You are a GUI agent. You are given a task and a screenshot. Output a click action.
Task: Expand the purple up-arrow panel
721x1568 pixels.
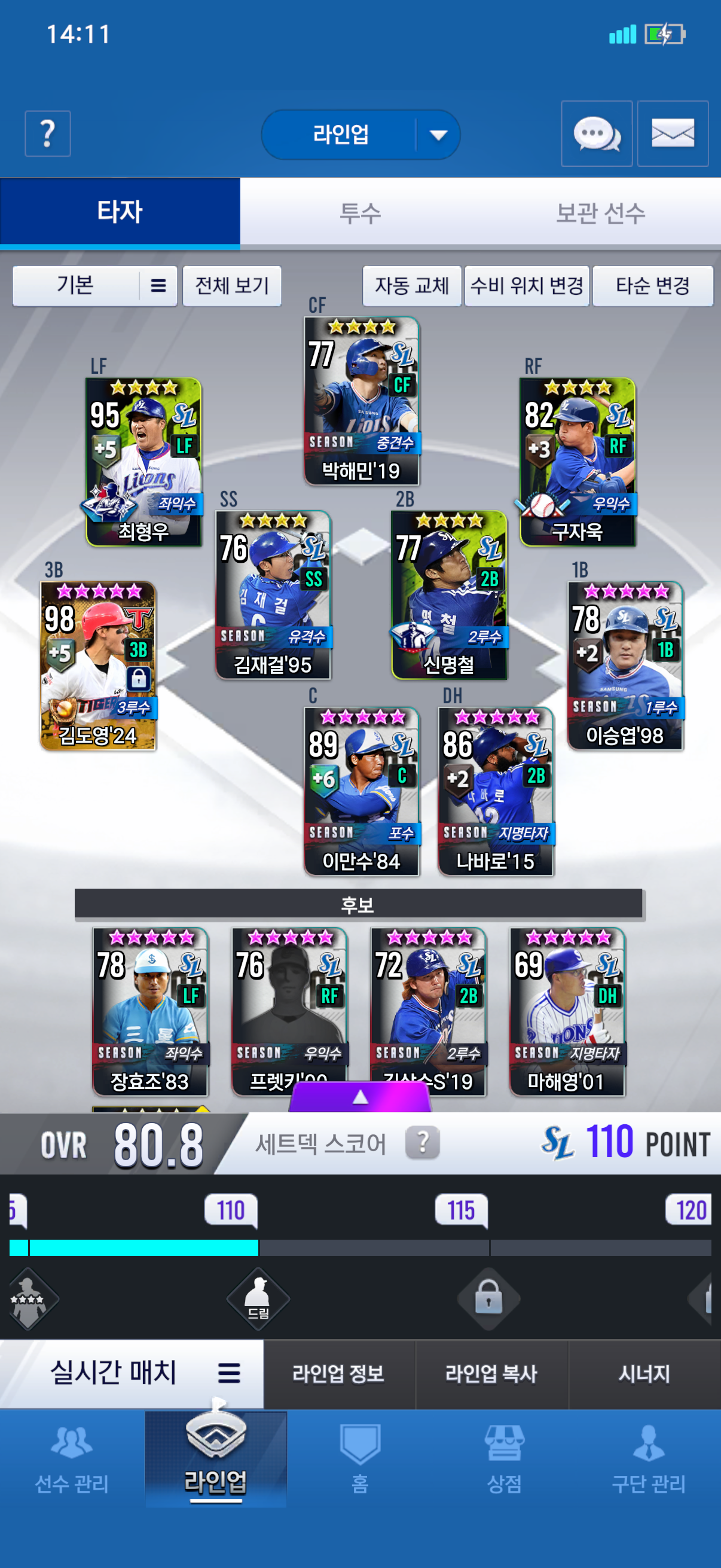click(x=360, y=1097)
